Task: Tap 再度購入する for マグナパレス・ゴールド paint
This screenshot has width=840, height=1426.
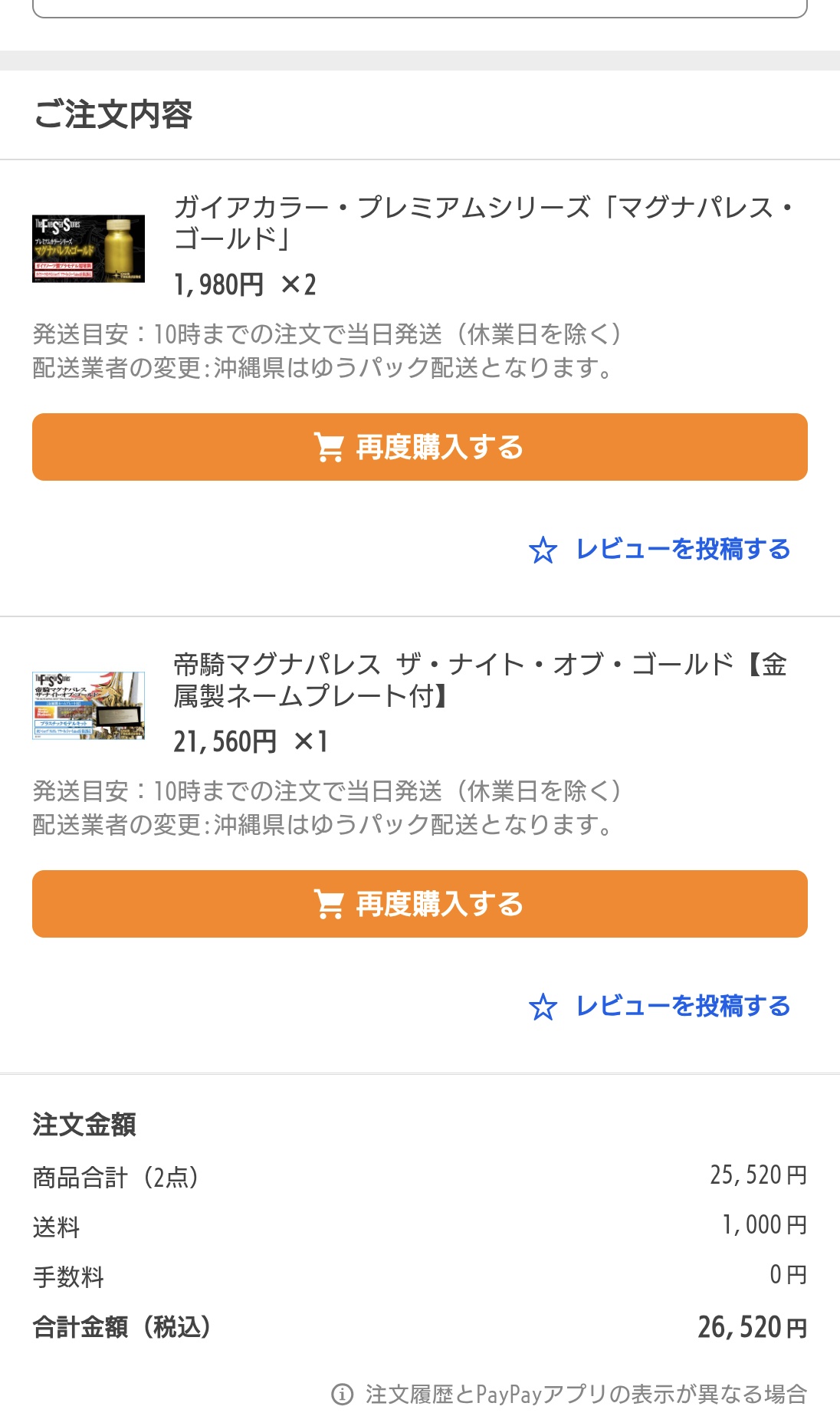Action: pyautogui.click(x=419, y=447)
